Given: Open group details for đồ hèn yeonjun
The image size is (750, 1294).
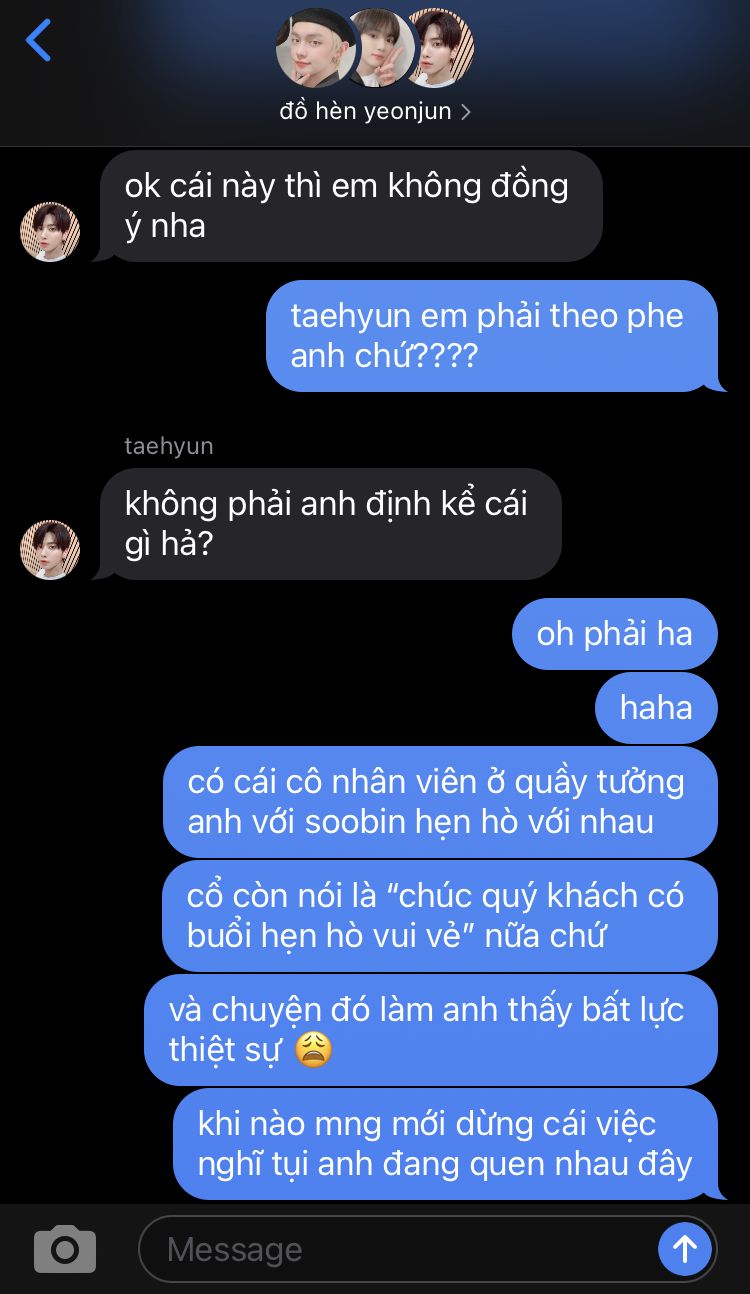Looking at the screenshot, I should tap(374, 111).
